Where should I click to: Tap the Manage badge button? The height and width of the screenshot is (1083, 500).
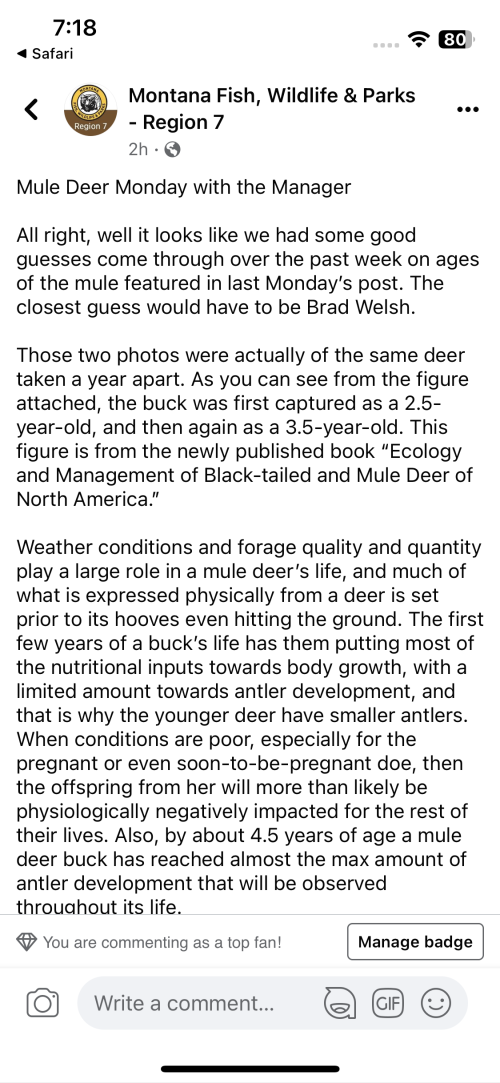coord(415,942)
